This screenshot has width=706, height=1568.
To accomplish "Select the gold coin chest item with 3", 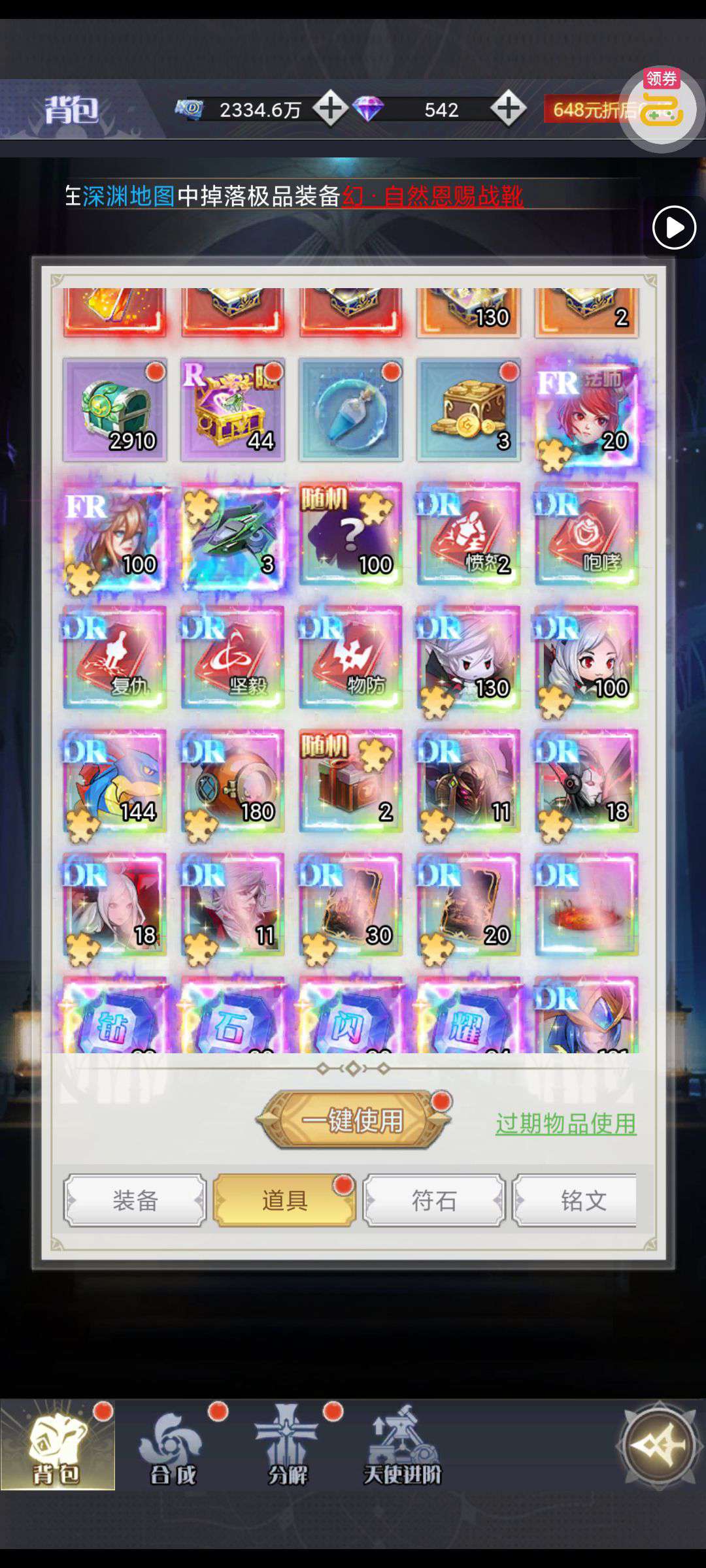I will (x=468, y=410).
